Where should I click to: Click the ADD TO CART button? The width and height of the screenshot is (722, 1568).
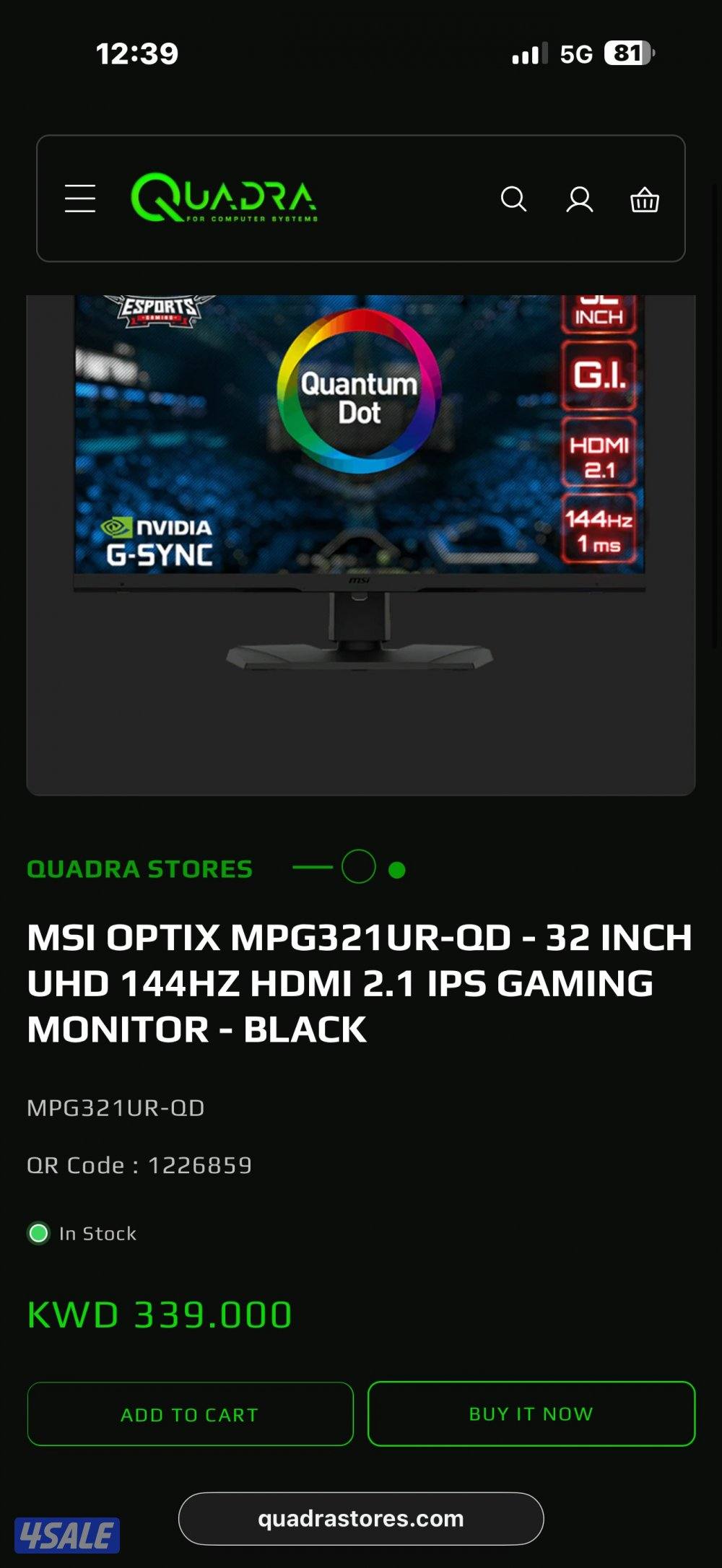pos(191,1415)
